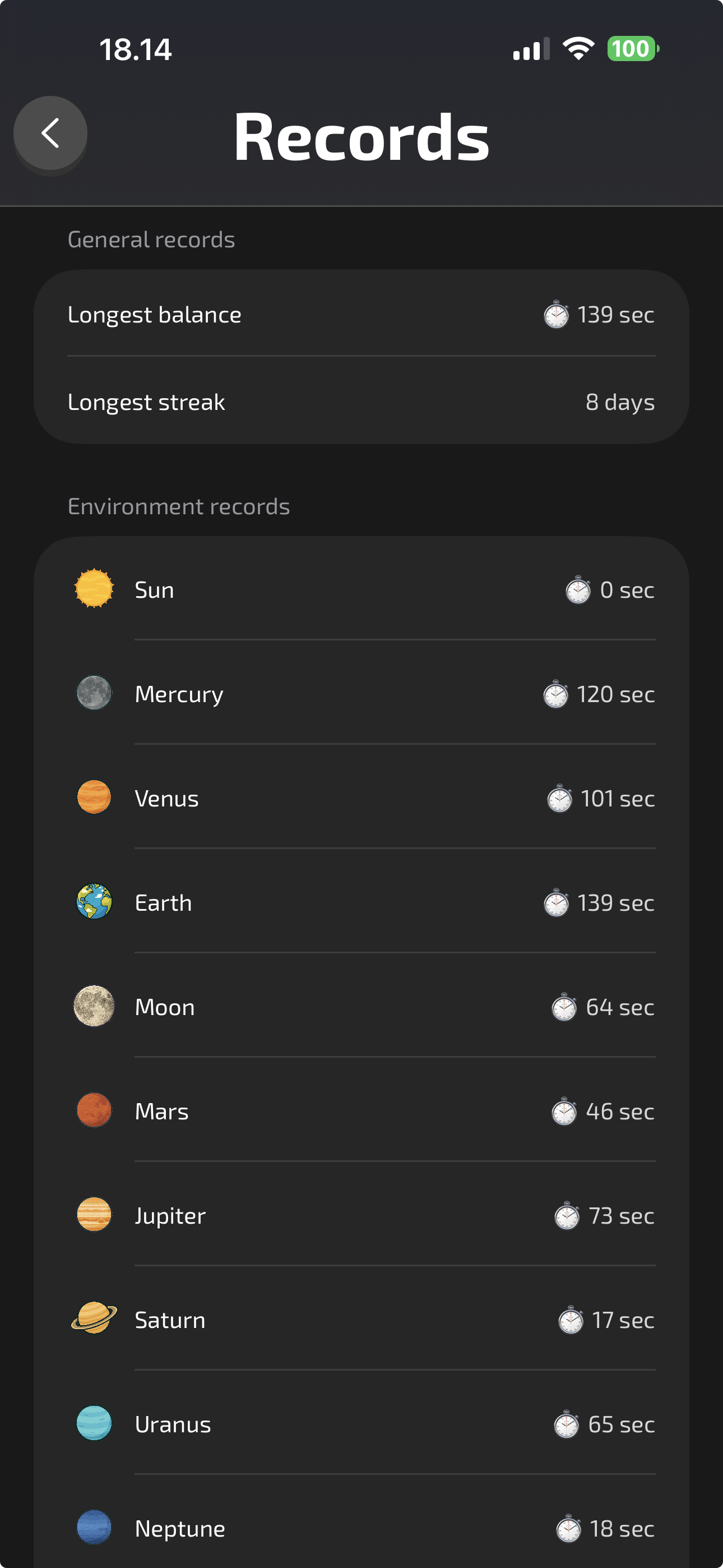Click the battery indicator in the status bar
The height and width of the screenshot is (1568, 723).
[x=629, y=50]
